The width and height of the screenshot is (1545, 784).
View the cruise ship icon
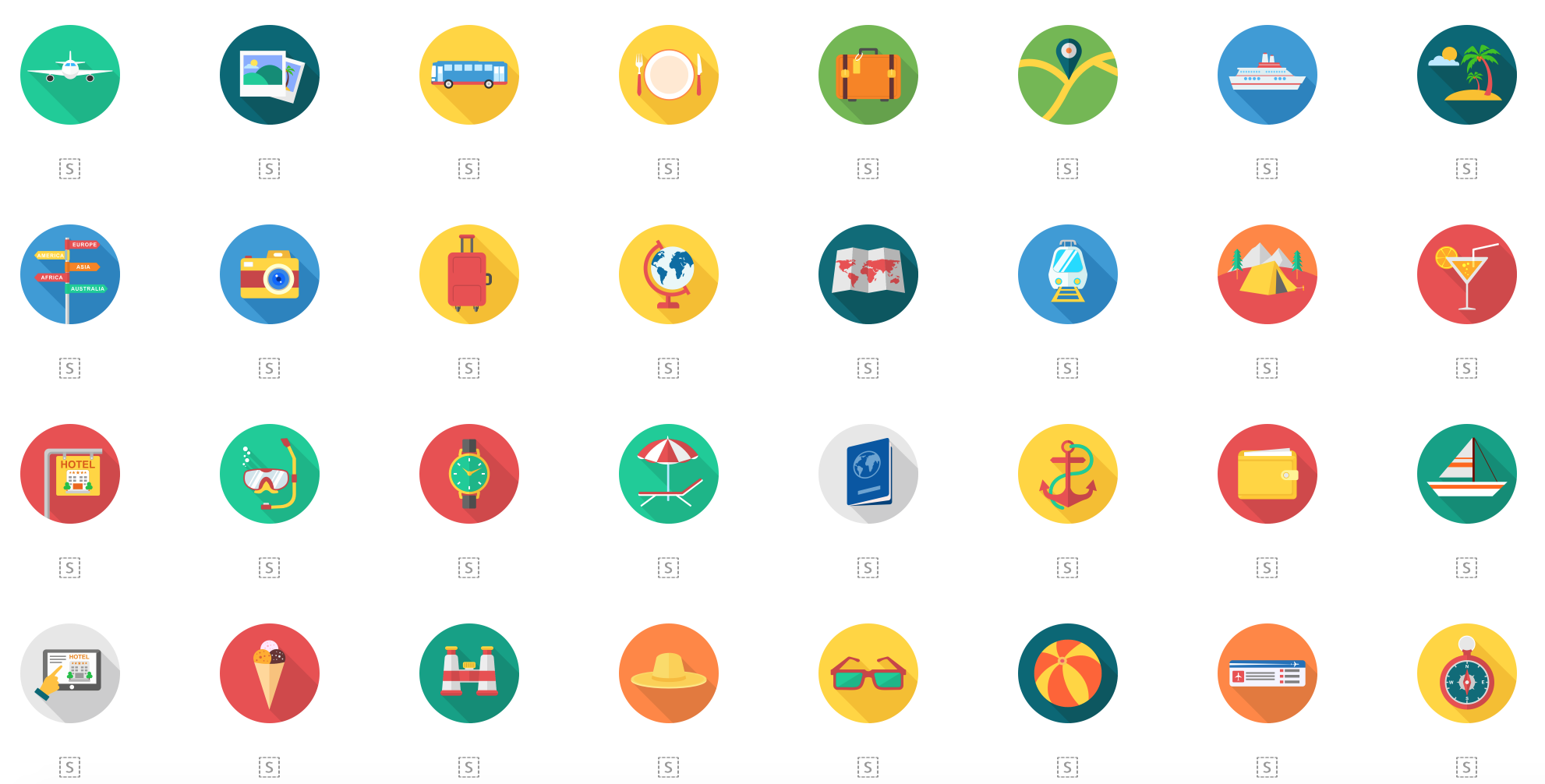(x=1267, y=75)
